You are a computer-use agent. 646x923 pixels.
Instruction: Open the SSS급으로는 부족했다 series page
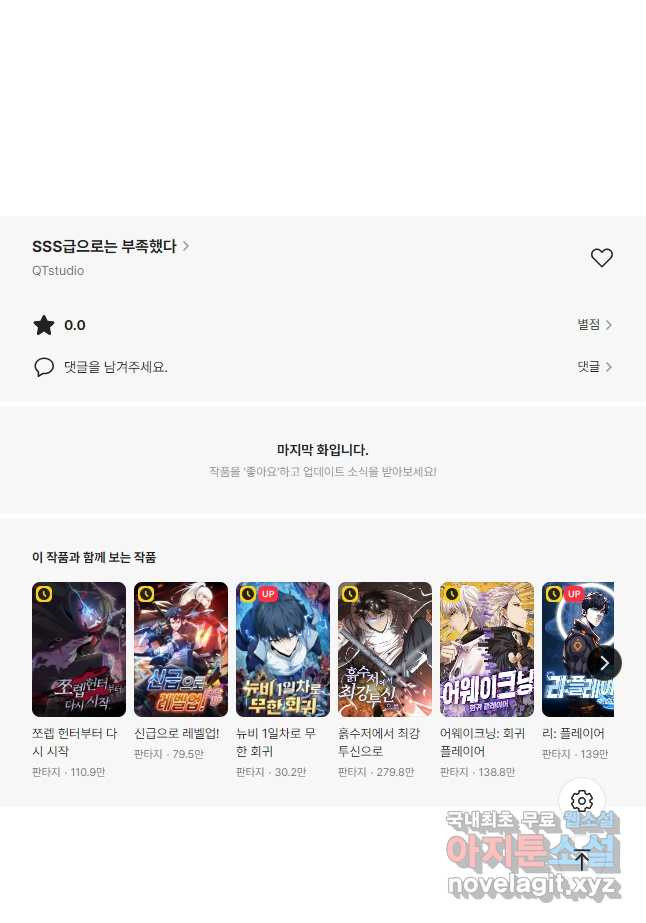[x=110, y=246]
